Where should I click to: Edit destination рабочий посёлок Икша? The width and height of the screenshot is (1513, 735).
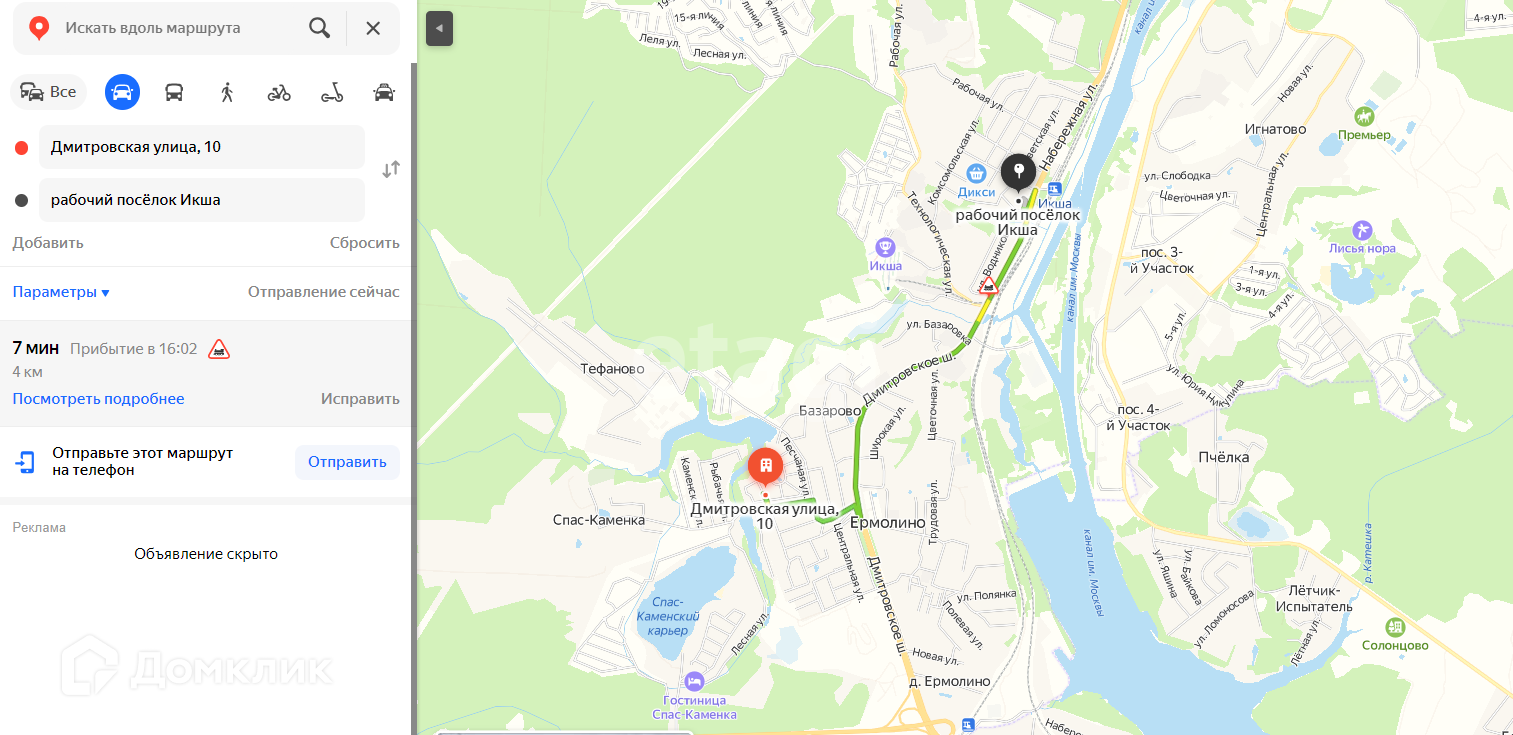click(x=202, y=200)
